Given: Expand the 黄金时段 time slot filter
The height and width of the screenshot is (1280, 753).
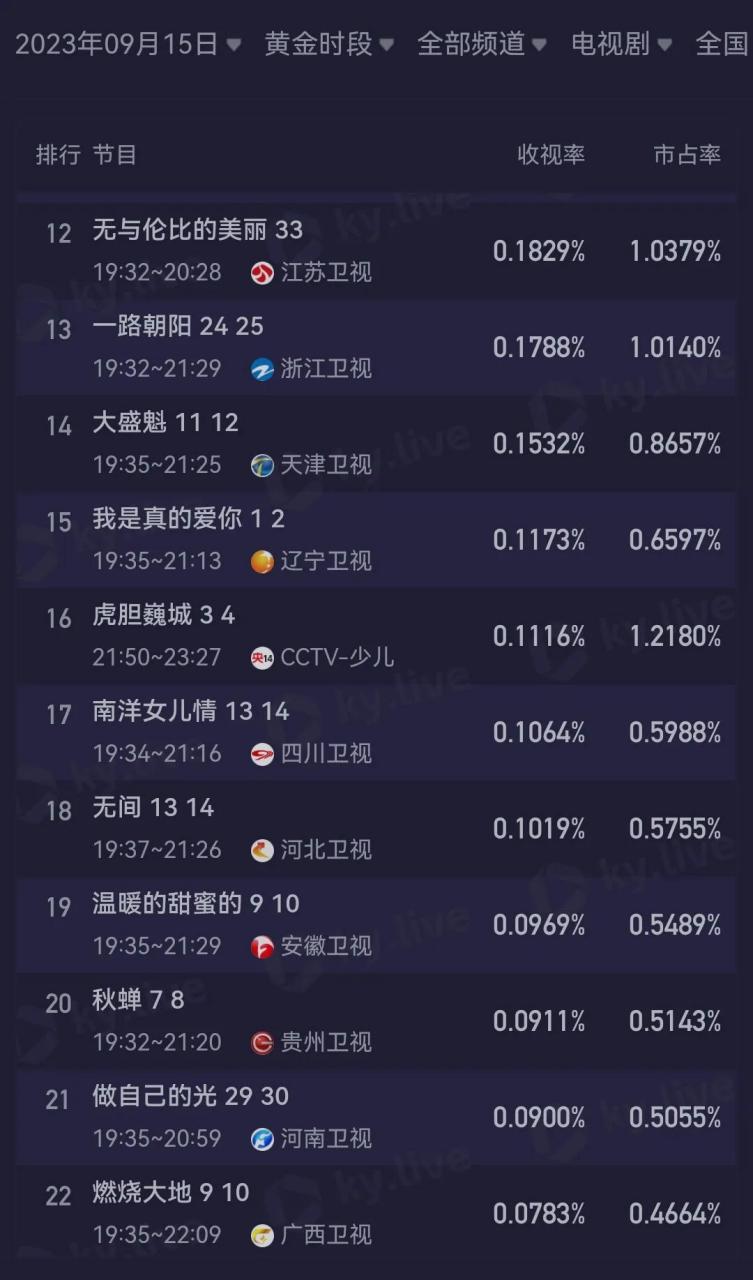Looking at the screenshot, I should (328, 44).
